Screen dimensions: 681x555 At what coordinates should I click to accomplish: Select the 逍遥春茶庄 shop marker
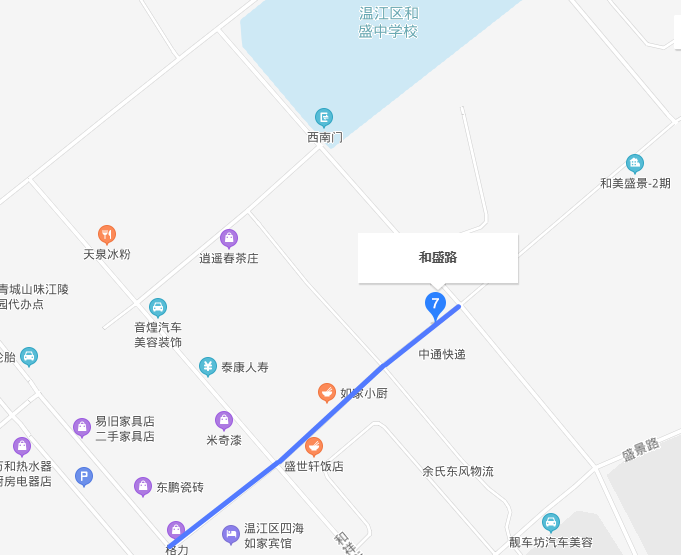coord(229,239)
